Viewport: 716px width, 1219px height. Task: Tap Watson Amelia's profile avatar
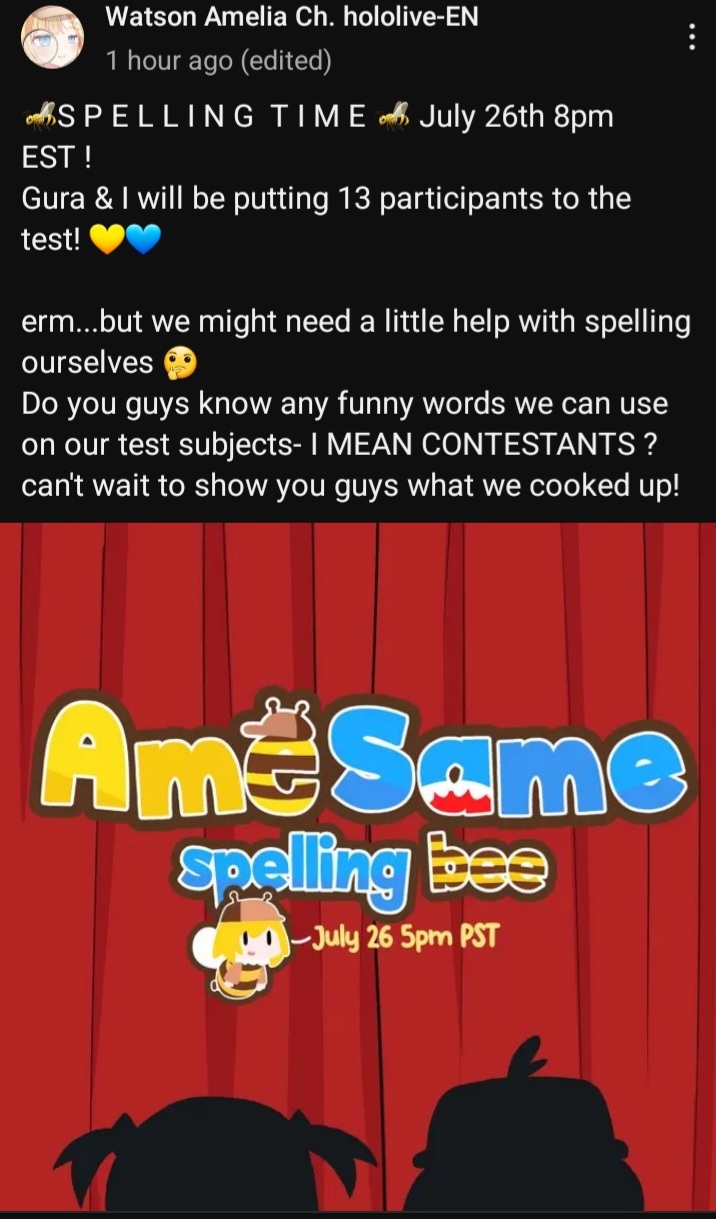point(52,38)
